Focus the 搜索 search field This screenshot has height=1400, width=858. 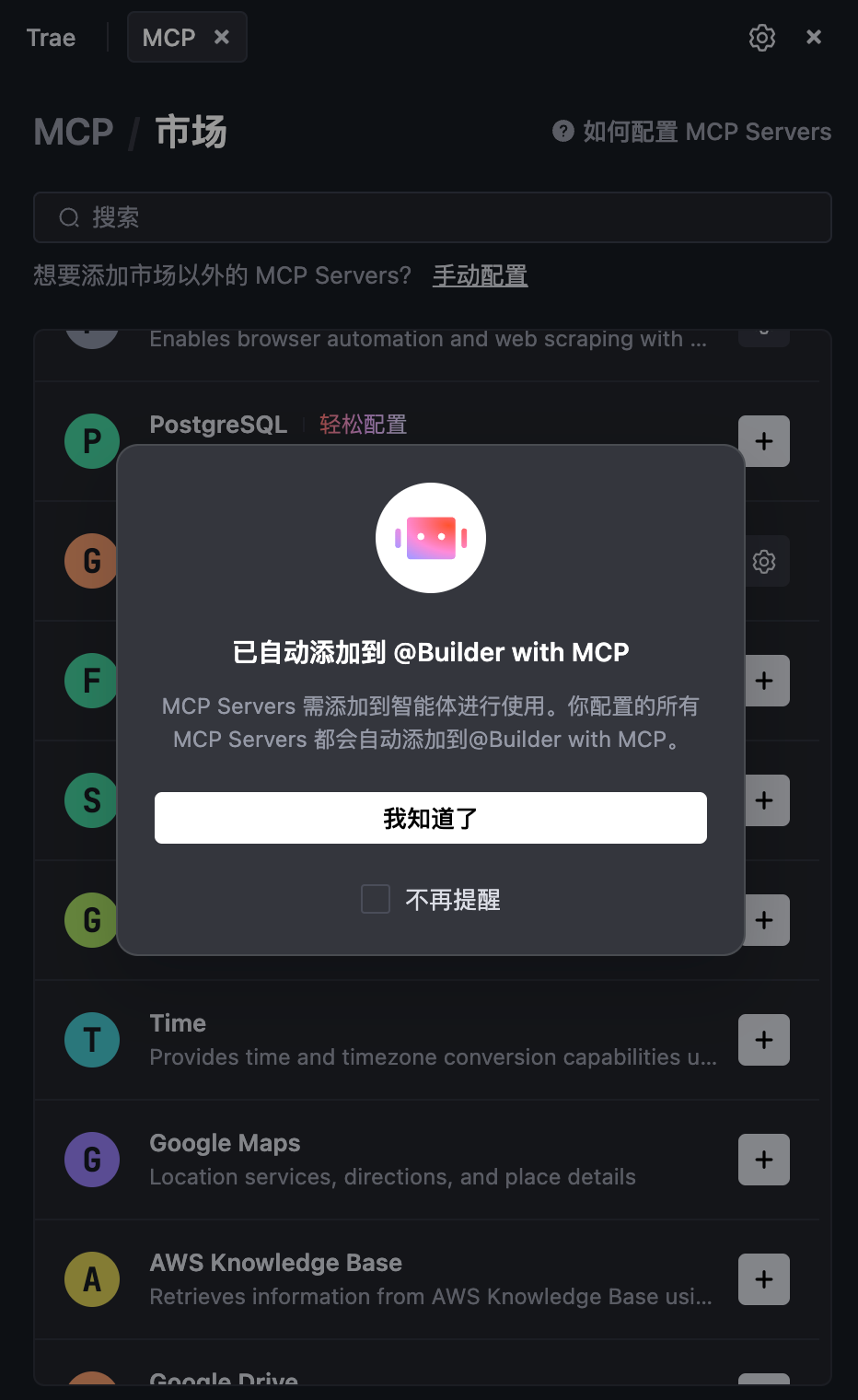tap(433, 217)
